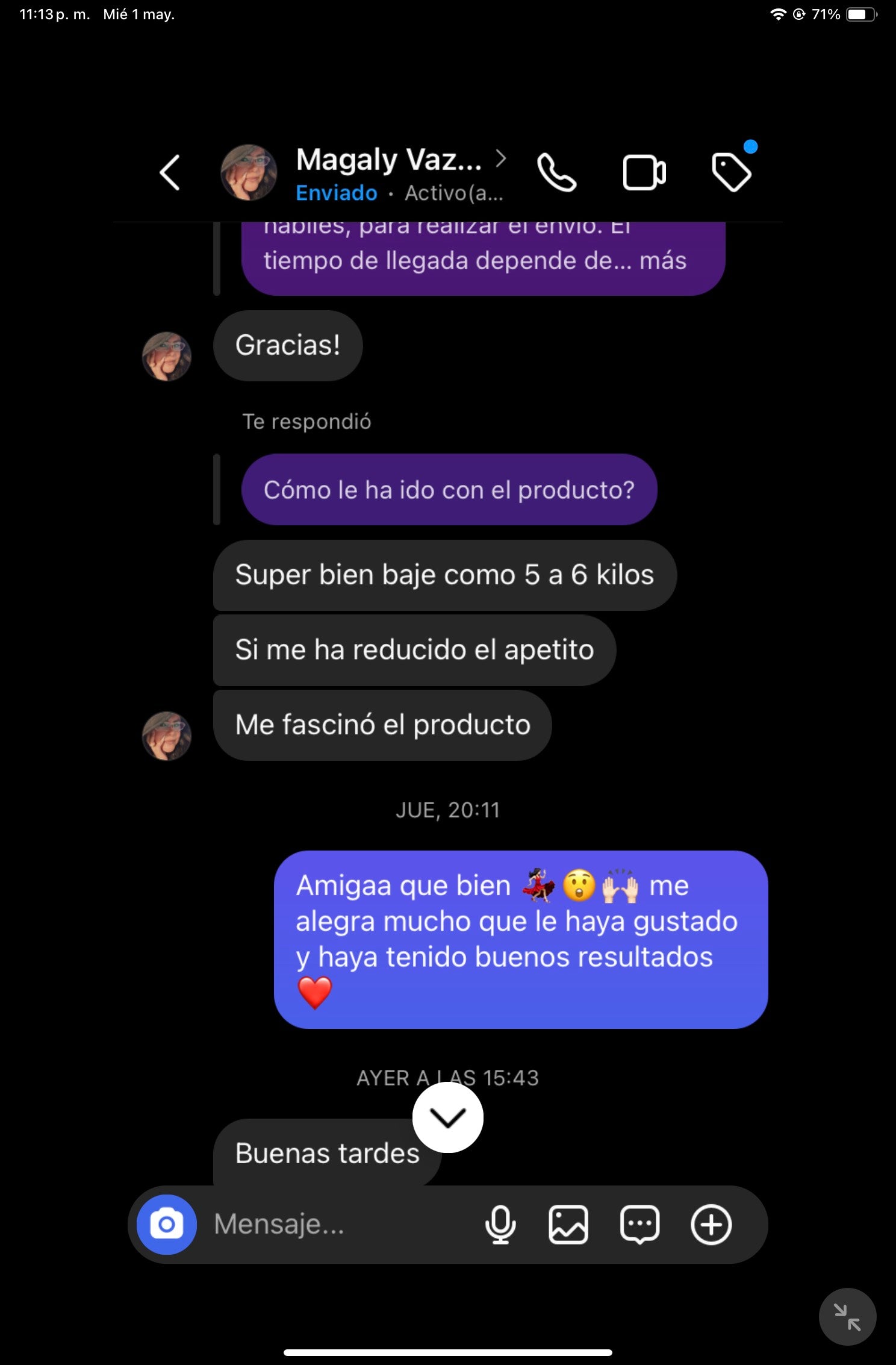Tap the collapse arrows button
This screenshot has height=1365, width=896.
847,1317
